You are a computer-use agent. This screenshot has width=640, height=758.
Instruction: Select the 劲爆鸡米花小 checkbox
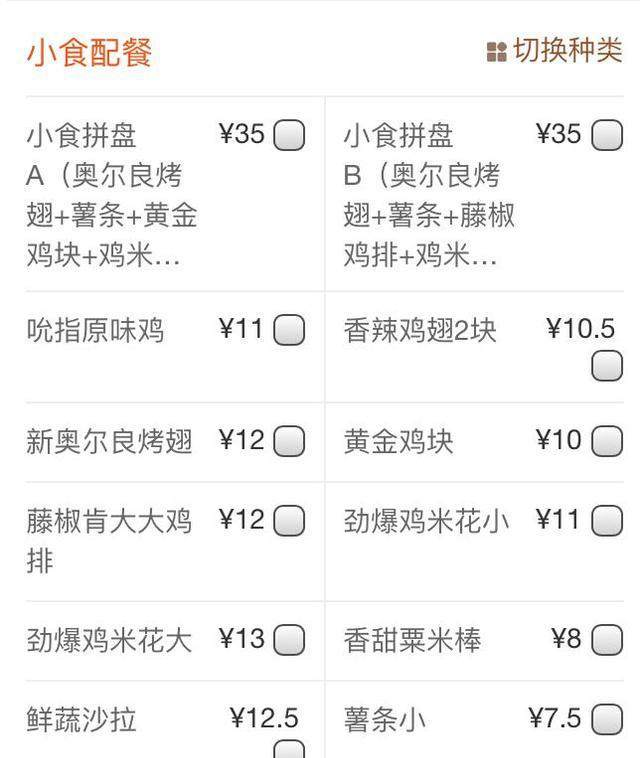607,520
